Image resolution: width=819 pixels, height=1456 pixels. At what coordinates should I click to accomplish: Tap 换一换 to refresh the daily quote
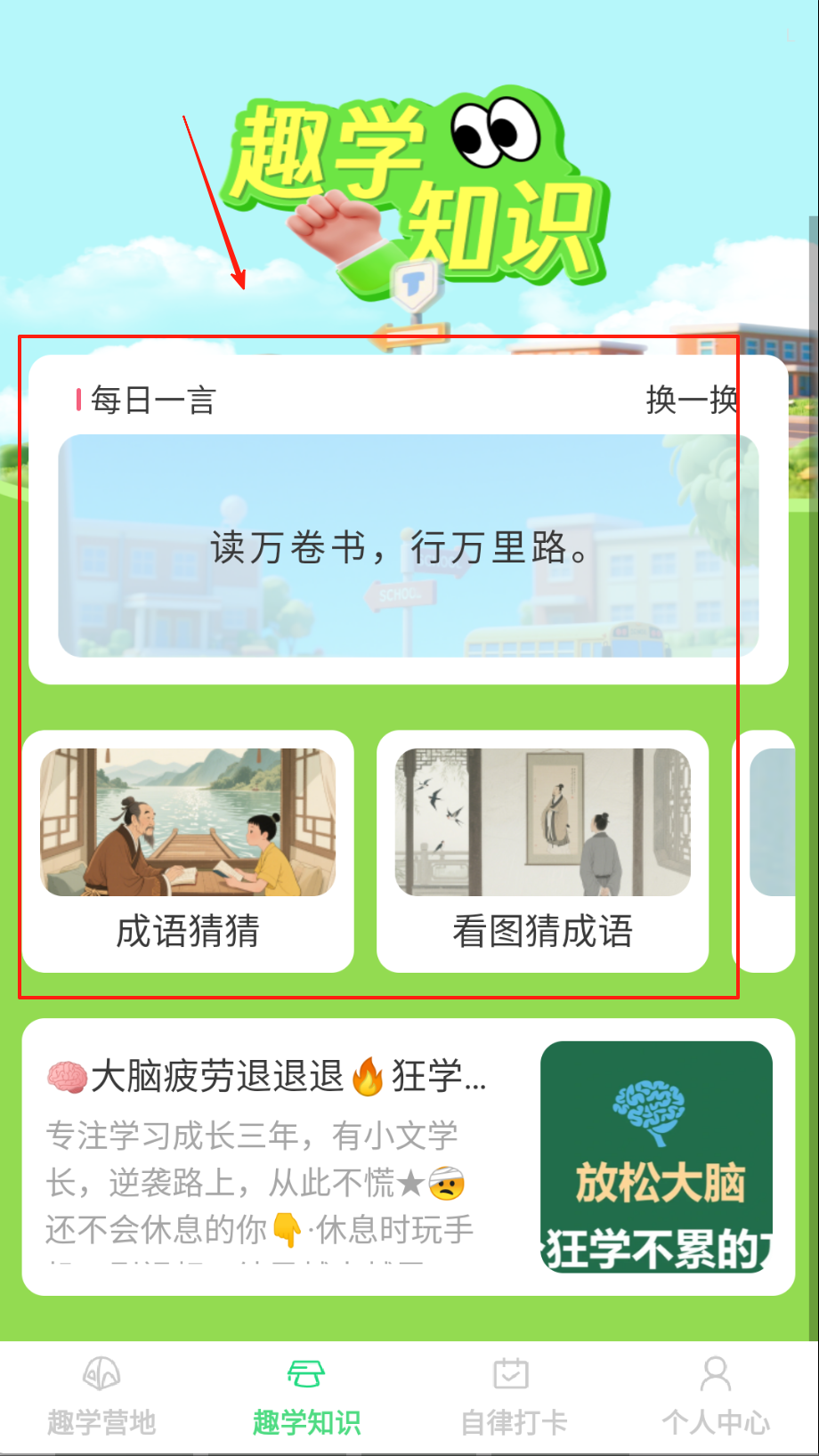pos(691,400)
